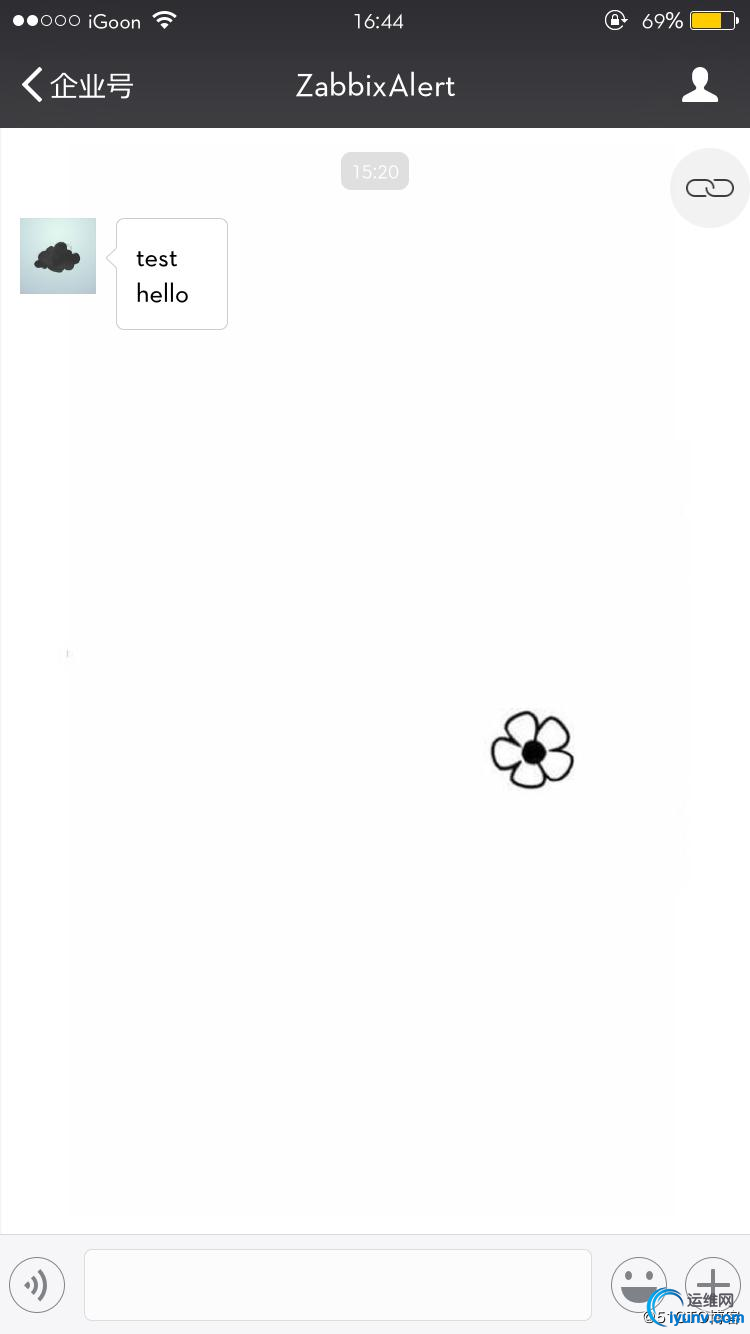Go back to 企业号
The width and height of the screenshot is (750, 1334).
click(x=77, y=86)
